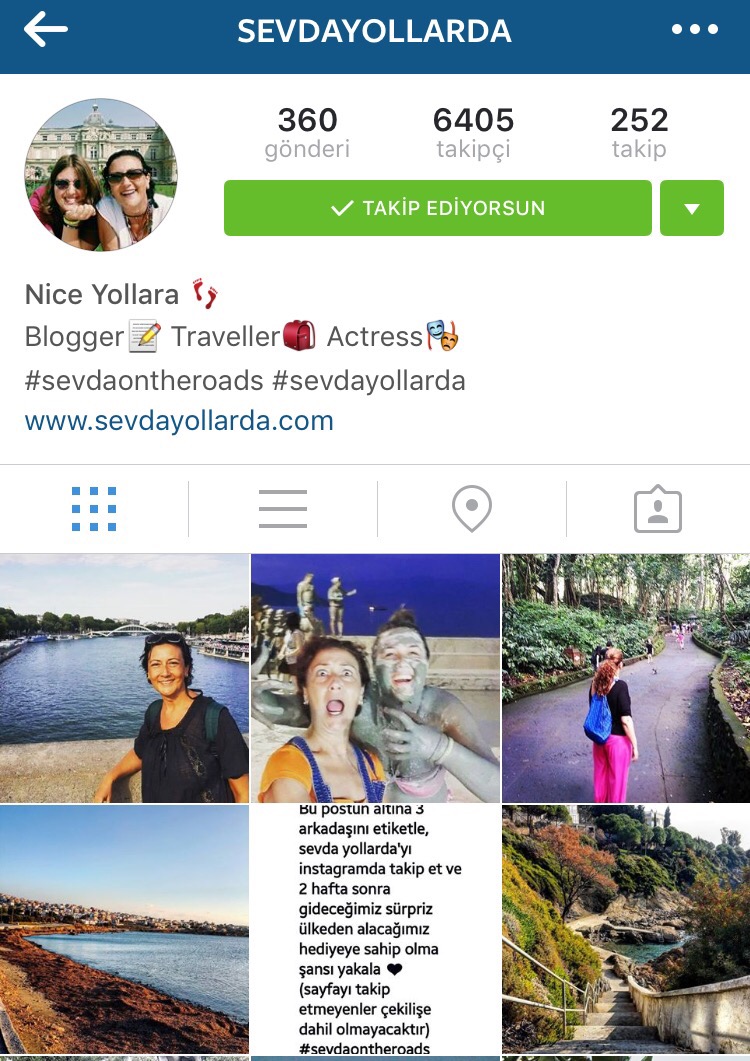750x1061 pixels.
Task: Open the 6405 takipçi followers list
Action: click(473, 133)
